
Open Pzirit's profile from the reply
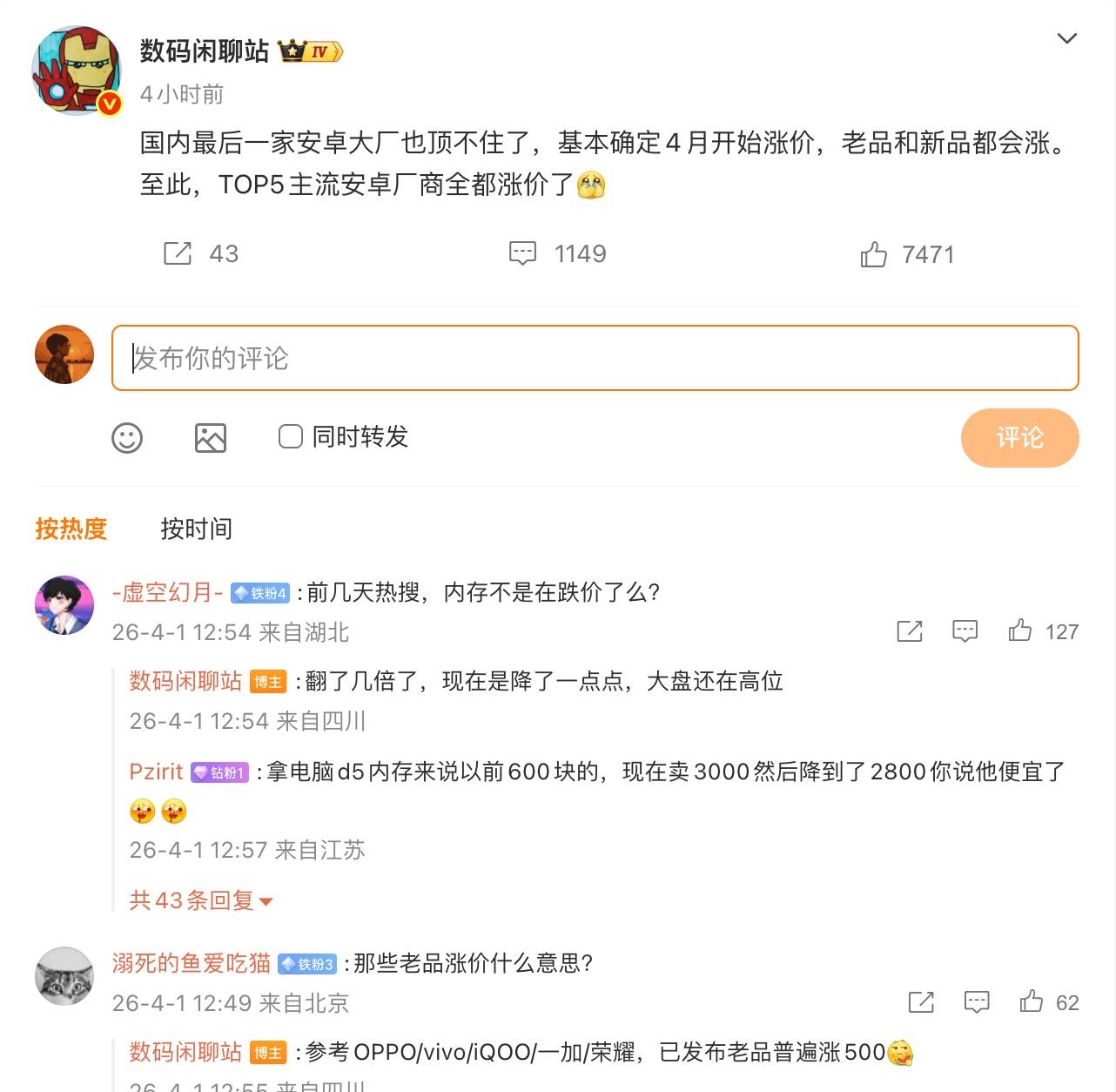(156, 772)
